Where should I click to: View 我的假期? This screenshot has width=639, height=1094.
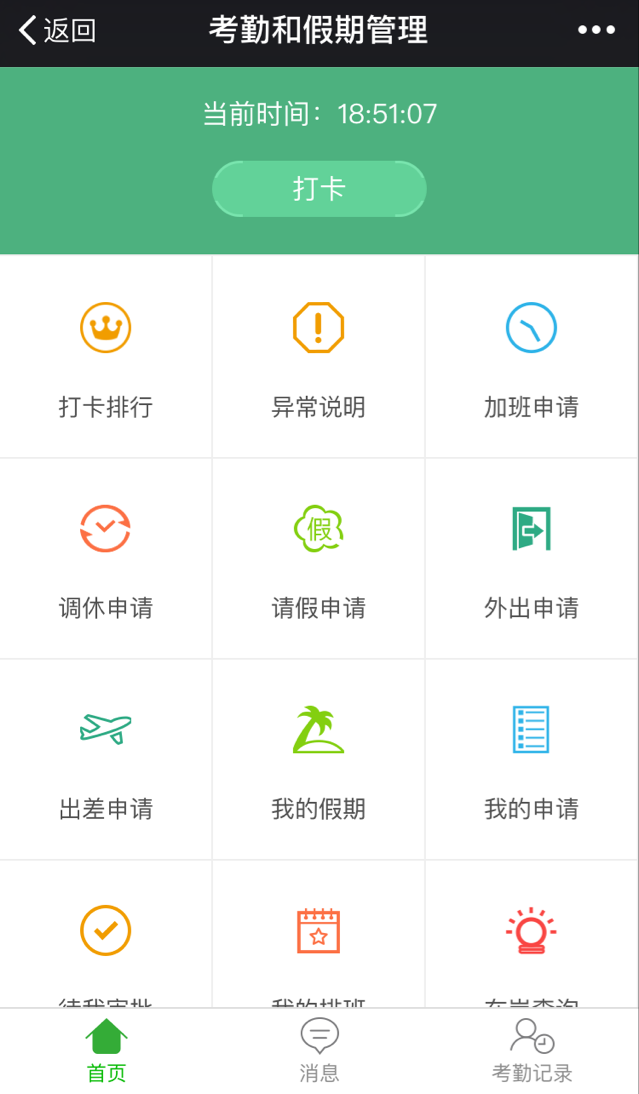coord(319,759)
